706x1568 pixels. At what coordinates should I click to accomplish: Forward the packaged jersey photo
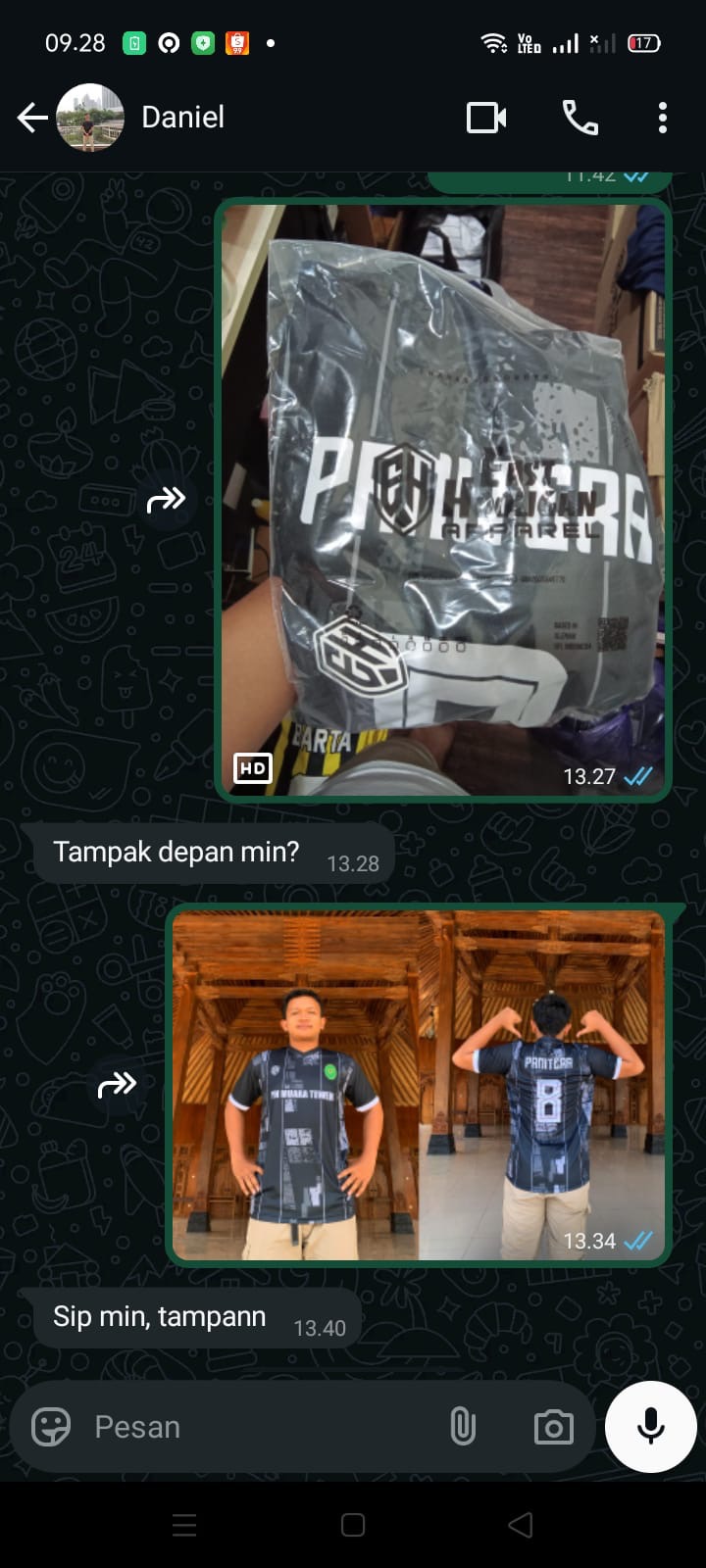pos(166,501)
